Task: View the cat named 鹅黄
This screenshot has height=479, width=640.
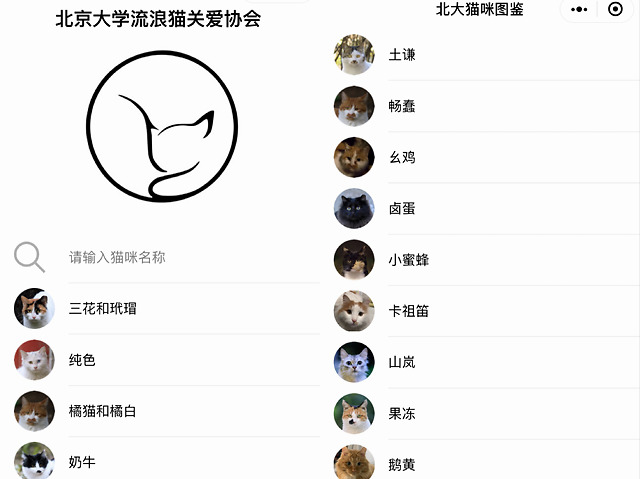Action: tap(402, 464)
